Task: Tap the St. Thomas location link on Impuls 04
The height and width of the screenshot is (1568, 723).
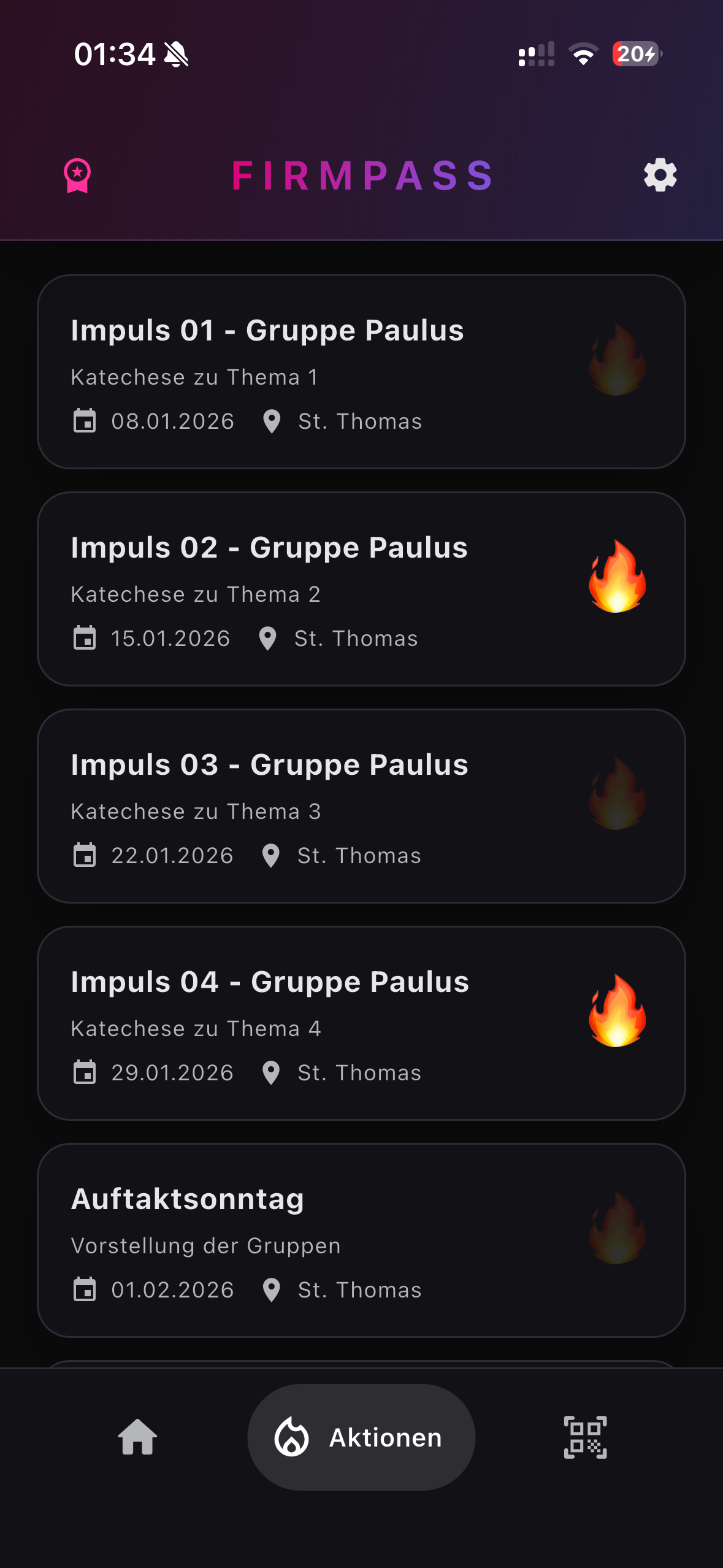Action: click(358, 1072)
